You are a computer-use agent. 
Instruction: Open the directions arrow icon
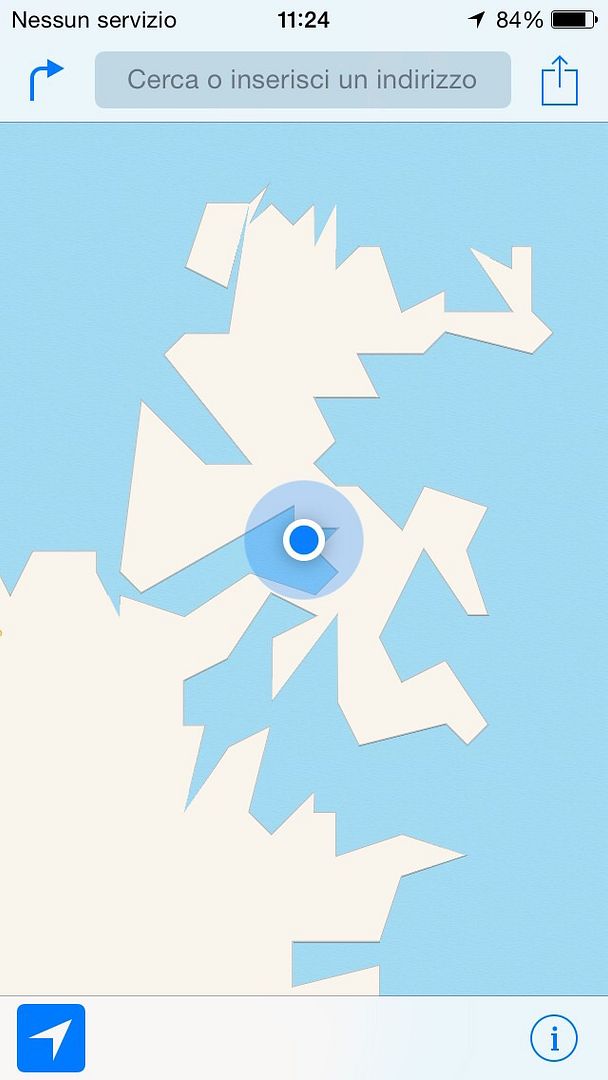coord(45,80)
